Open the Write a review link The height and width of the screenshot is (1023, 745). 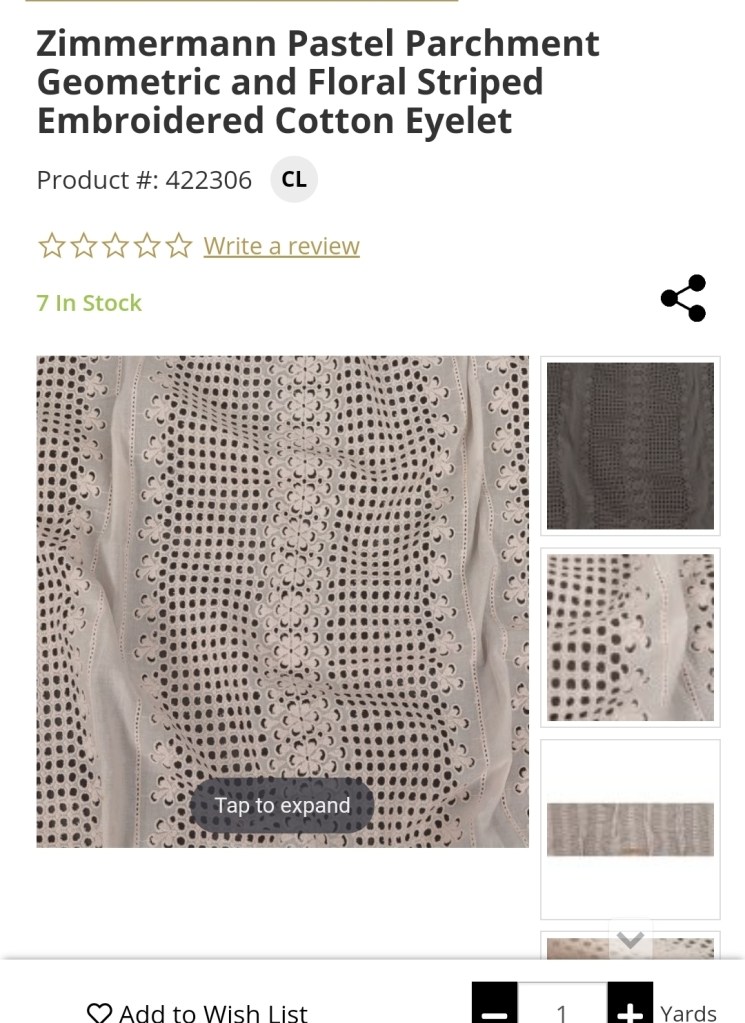click(281, 246)
